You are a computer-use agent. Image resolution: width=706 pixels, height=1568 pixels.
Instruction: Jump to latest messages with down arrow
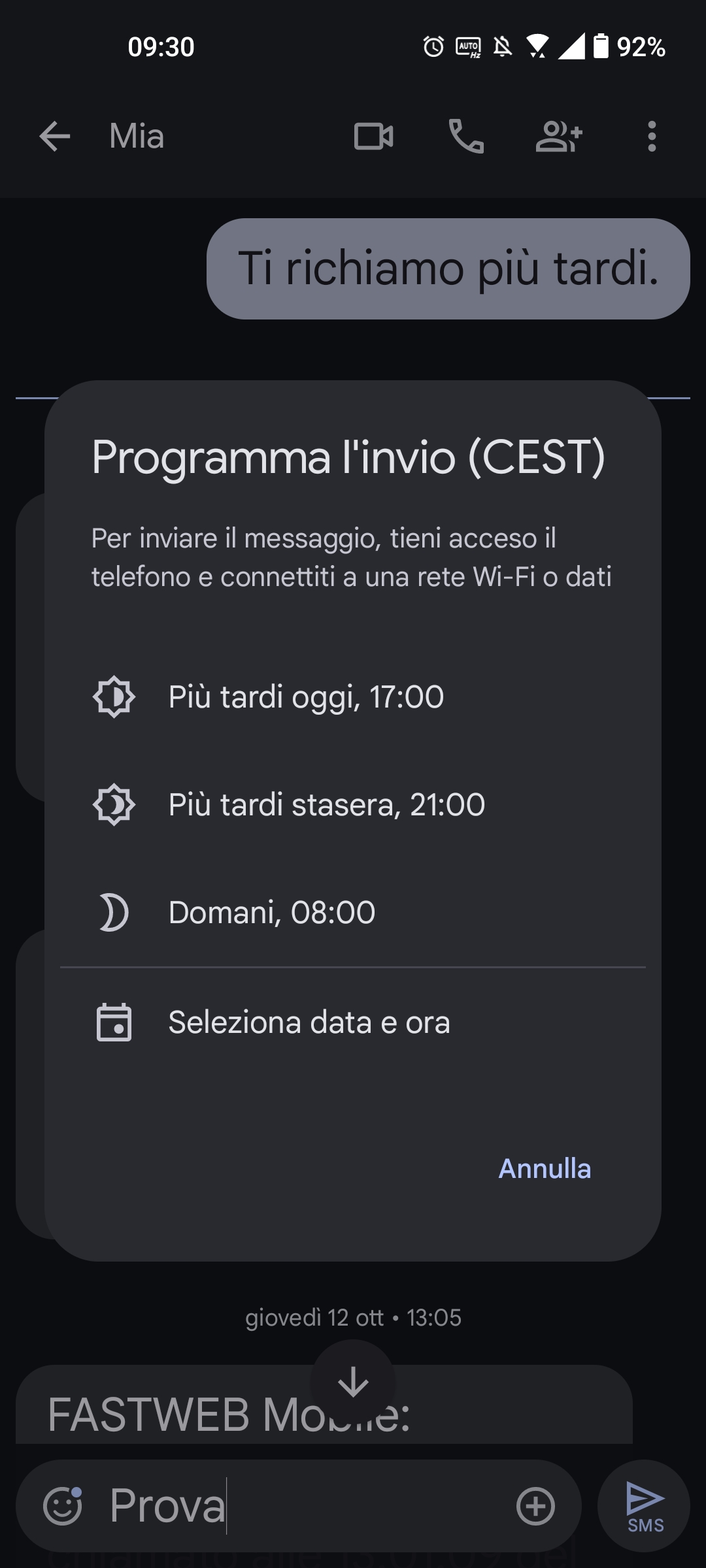click(x=353, y=1382)
